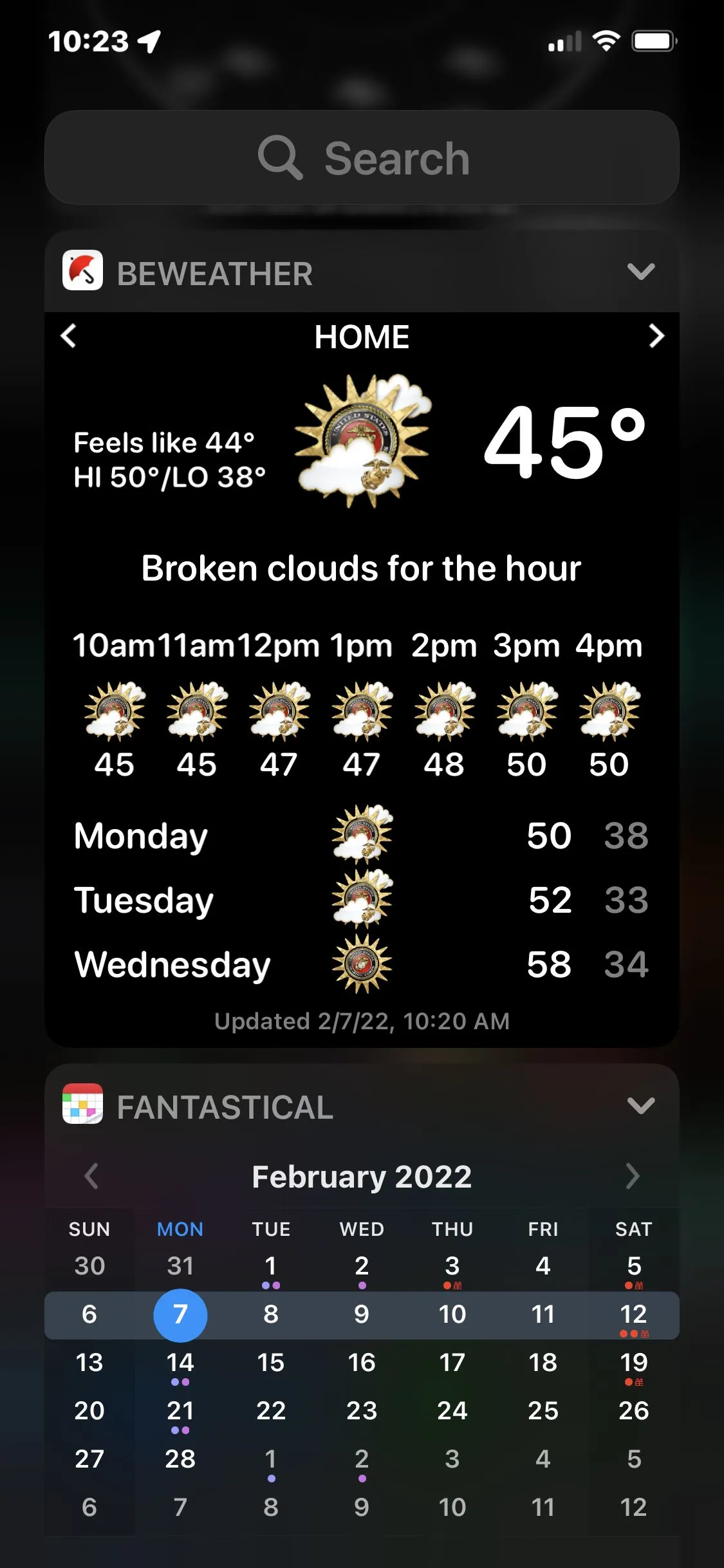The height and width of the screenshot is (1568, 724).
Task: Go to previous month in Fantastical
Action: pyautogui.click(x=91, y=1176)
